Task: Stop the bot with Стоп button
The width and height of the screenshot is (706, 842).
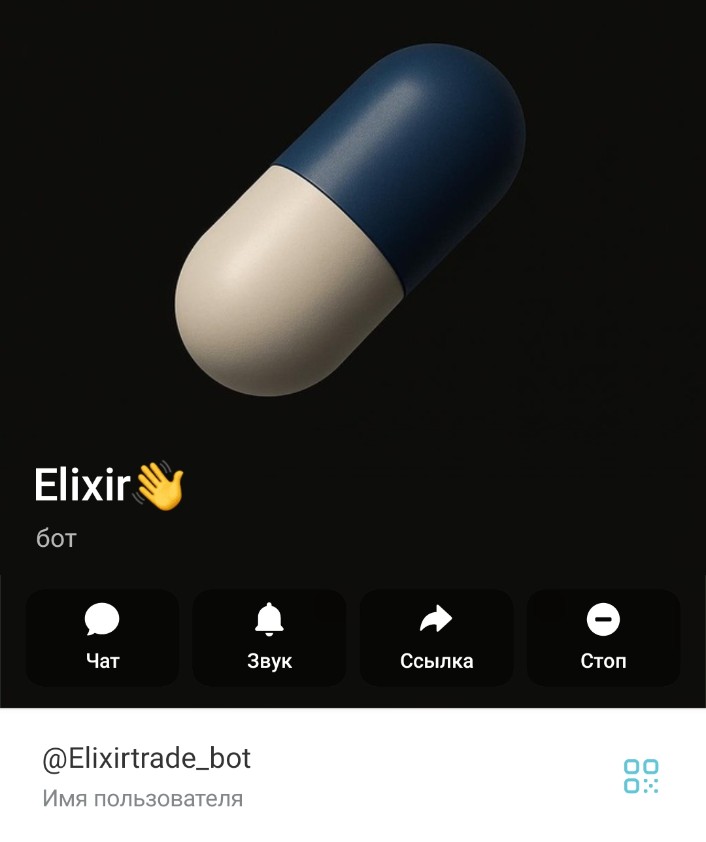Action: (x=603, y=637)
